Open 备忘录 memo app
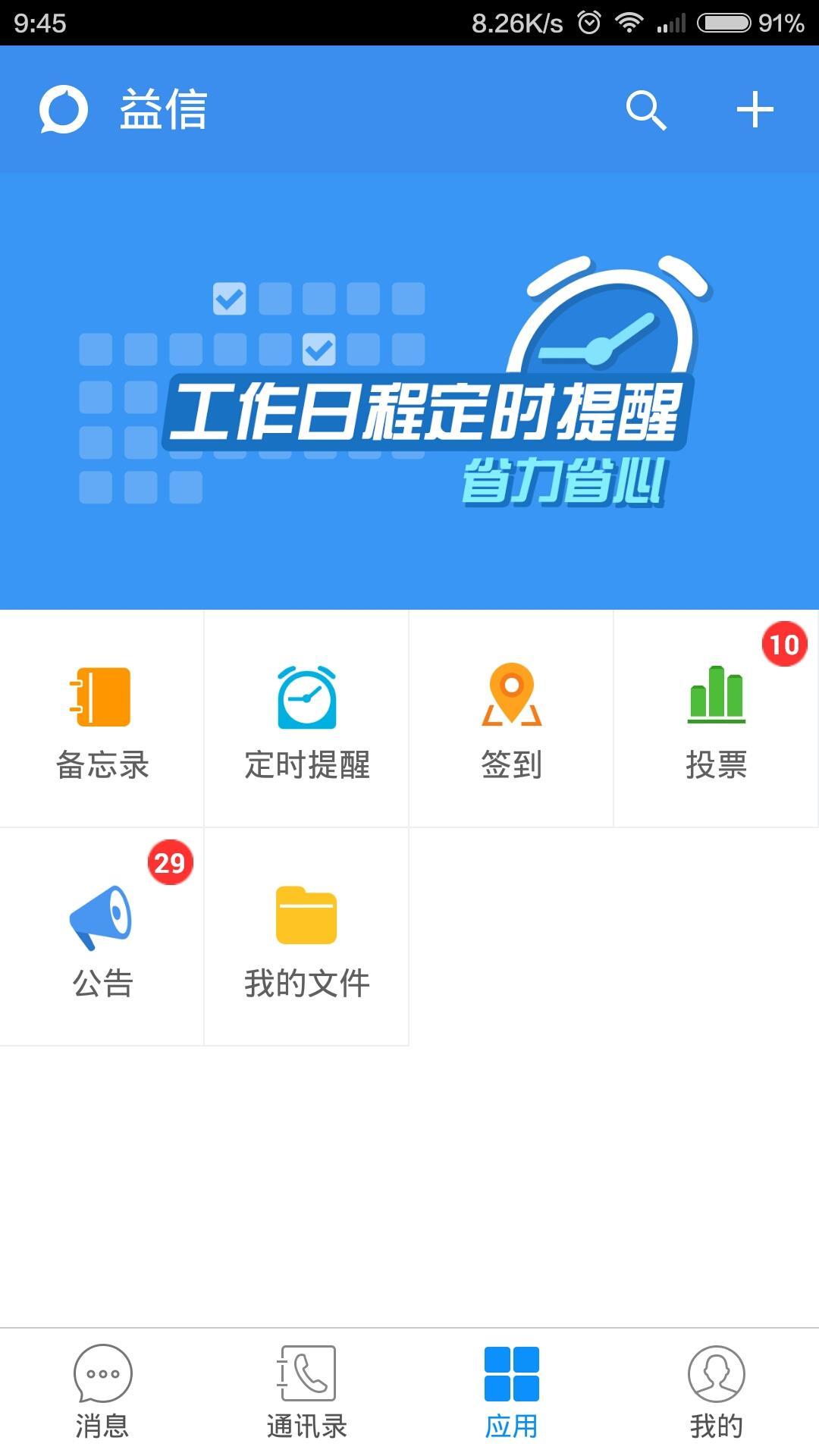Image resolution: width=819 pixels, height=1456 pixels. (102, 719)
